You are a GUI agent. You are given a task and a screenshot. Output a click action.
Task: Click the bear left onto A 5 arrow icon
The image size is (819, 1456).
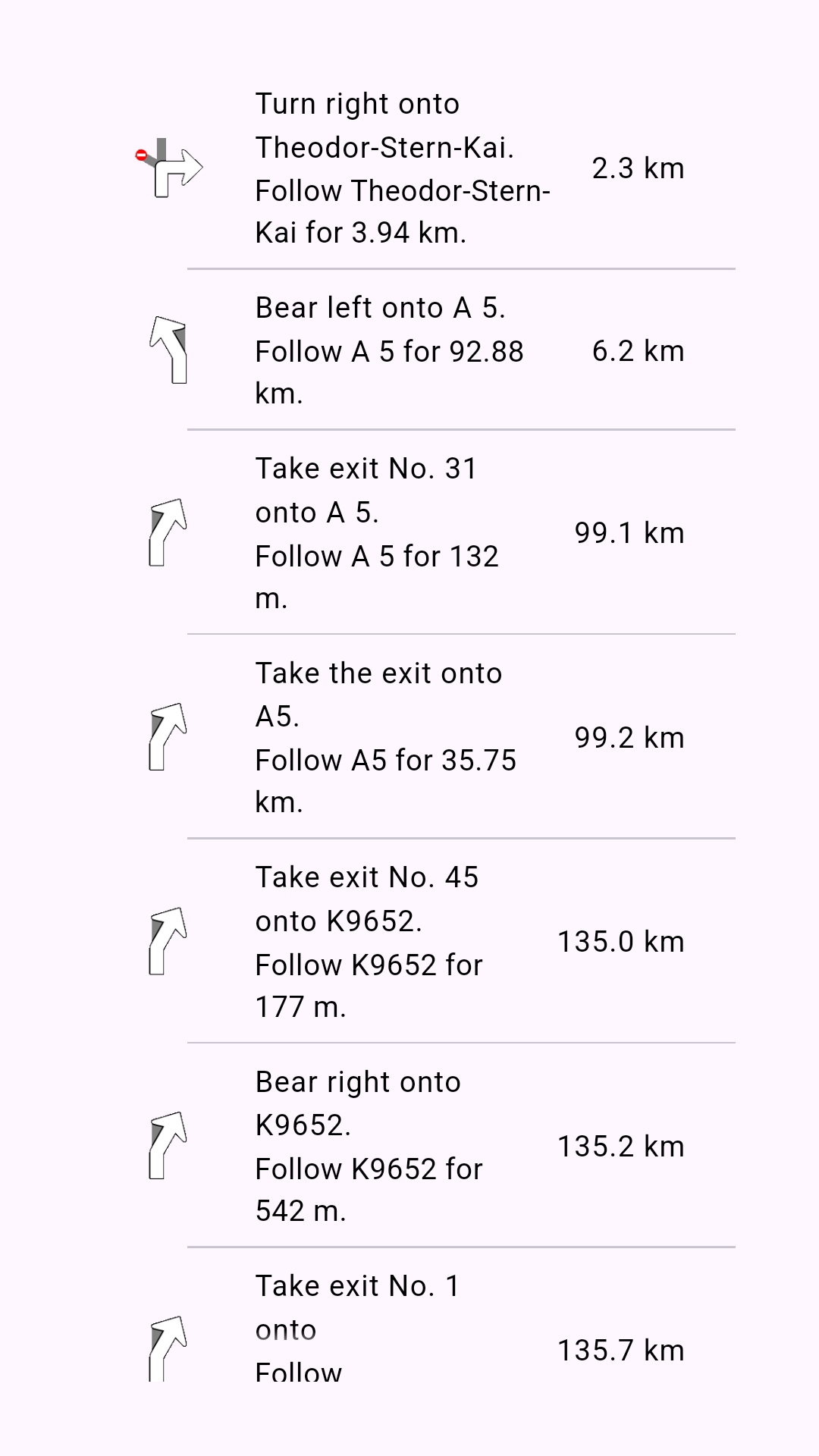(167, 349)
